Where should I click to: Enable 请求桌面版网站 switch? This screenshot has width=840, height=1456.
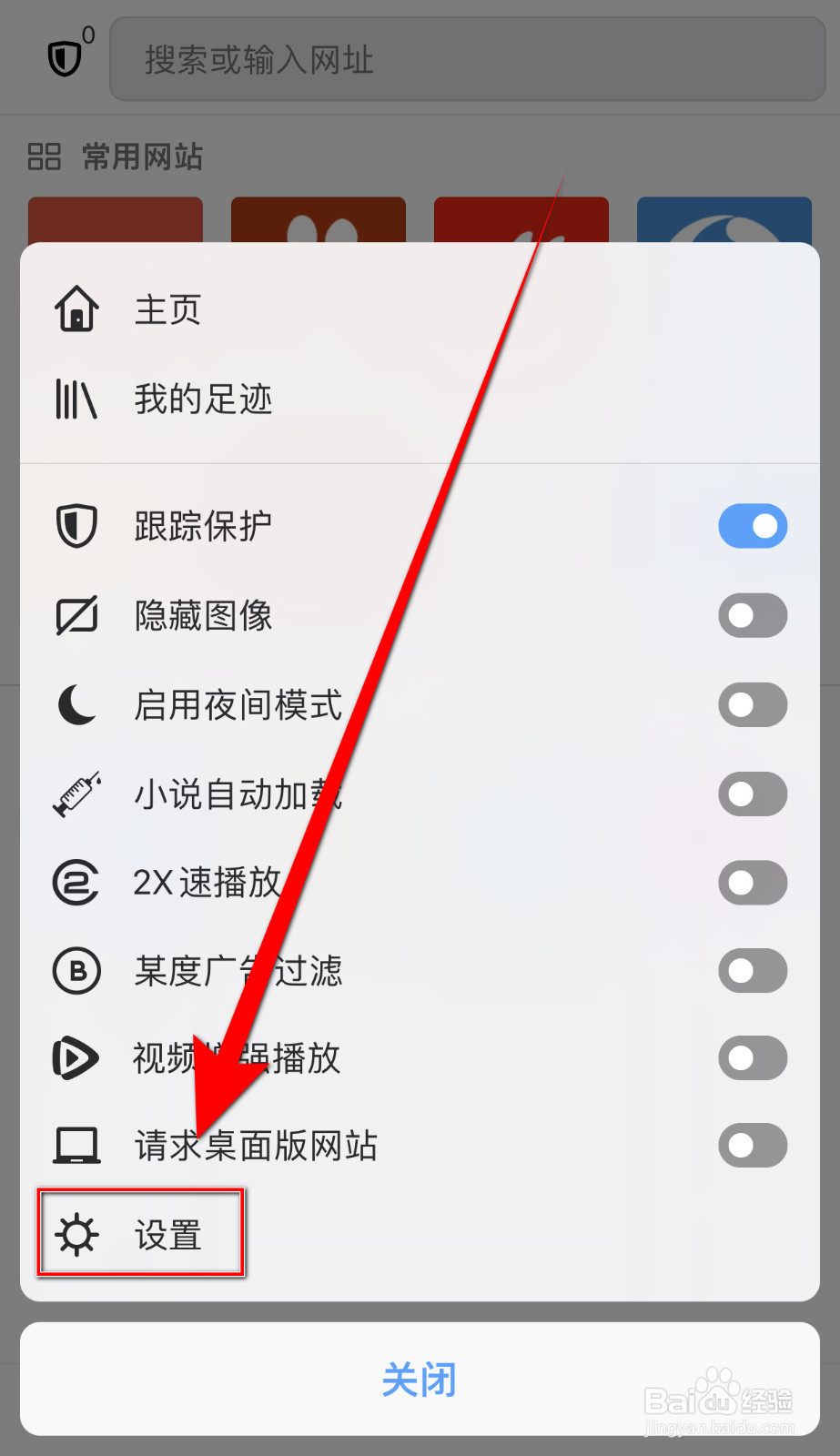(x=753, y=1146)
